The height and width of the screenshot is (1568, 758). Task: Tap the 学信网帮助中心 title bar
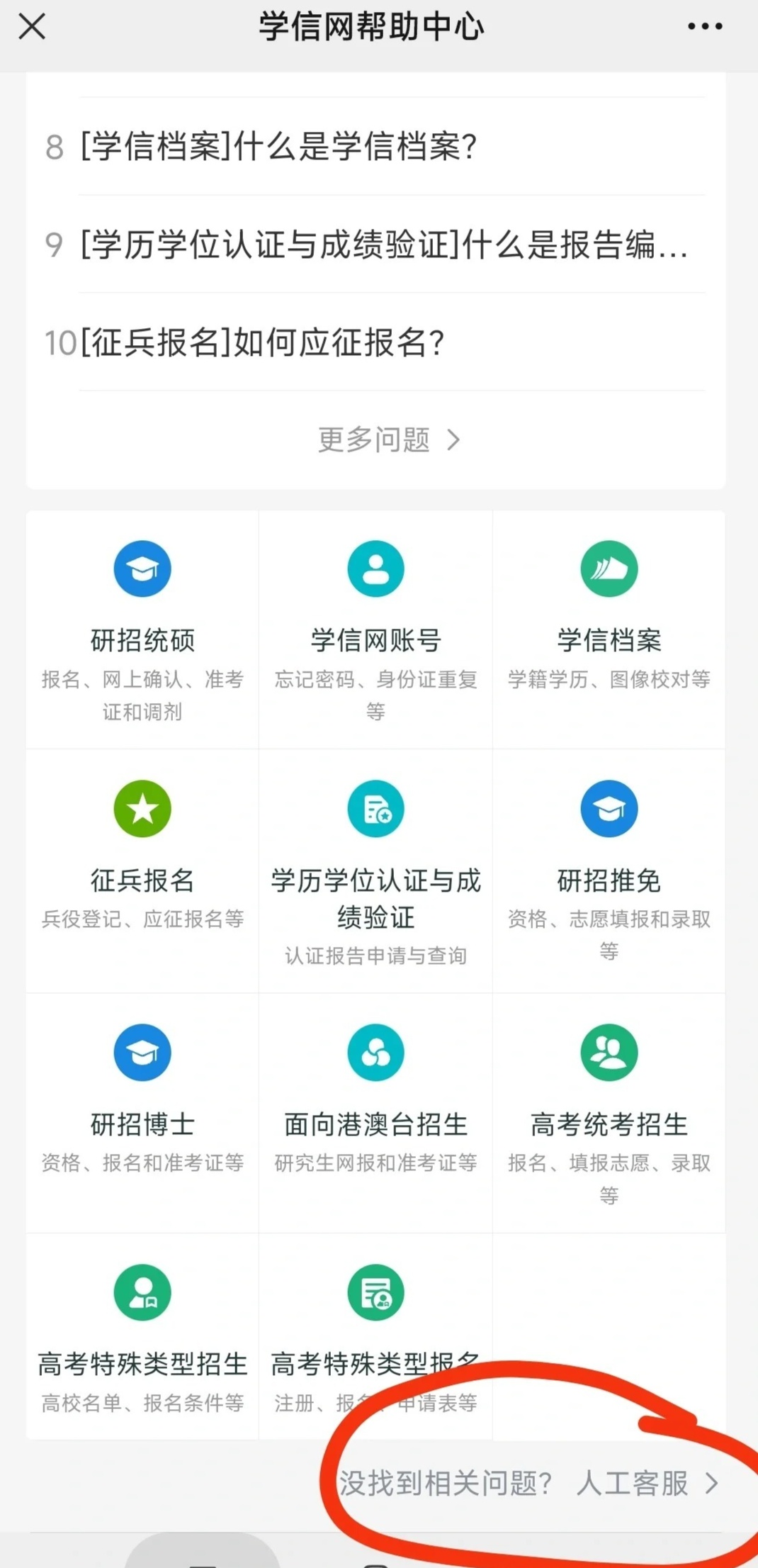373,27
